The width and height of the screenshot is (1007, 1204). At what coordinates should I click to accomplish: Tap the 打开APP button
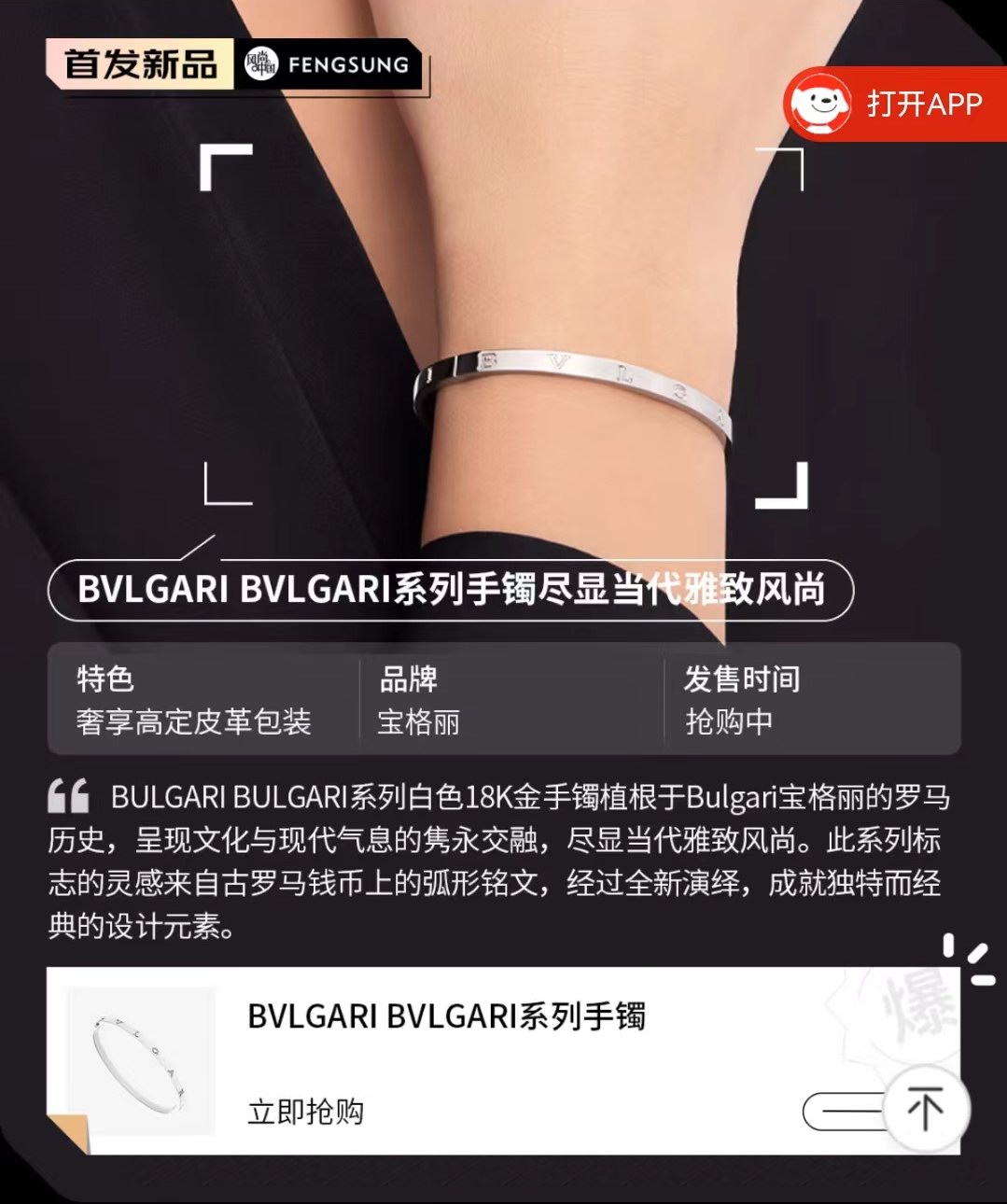pyautogui.click(x=894, y=104)
